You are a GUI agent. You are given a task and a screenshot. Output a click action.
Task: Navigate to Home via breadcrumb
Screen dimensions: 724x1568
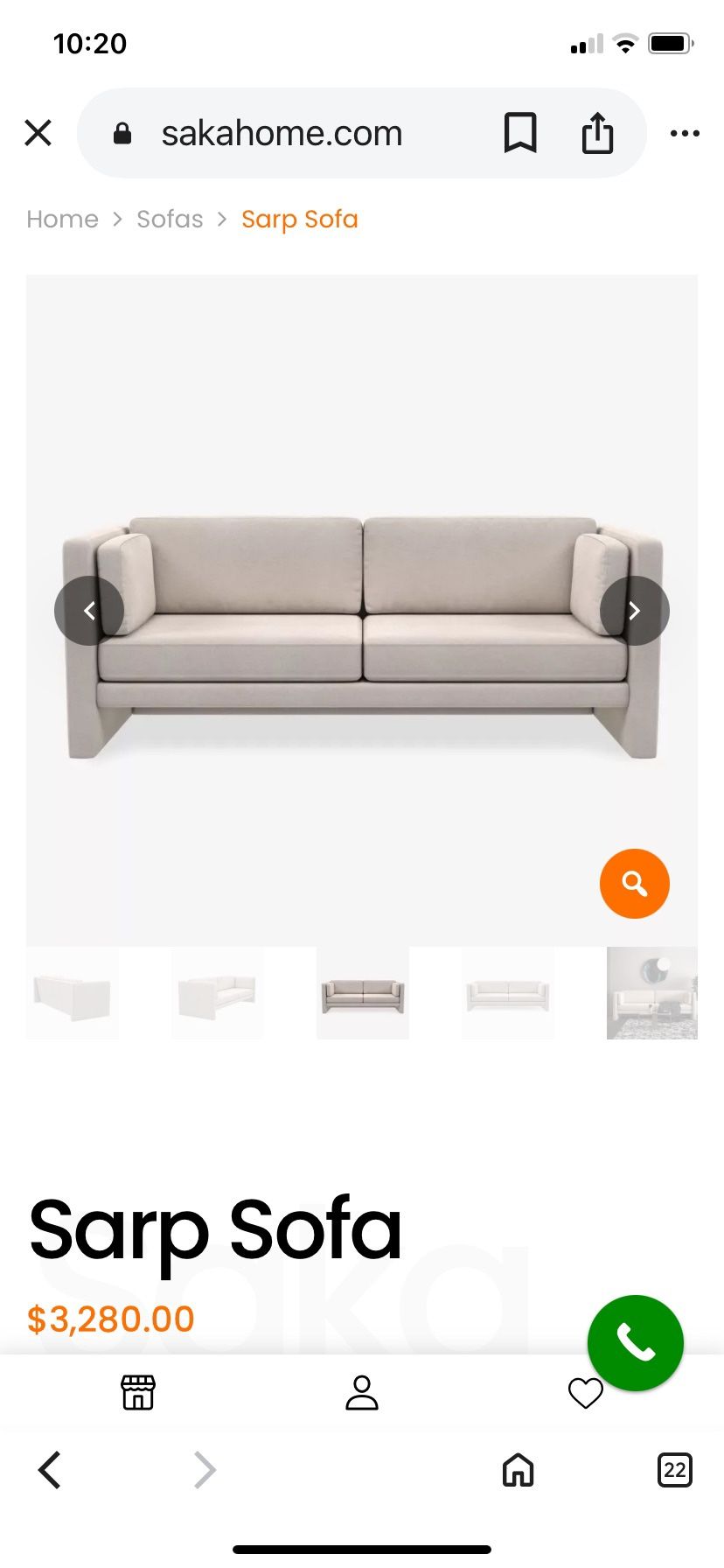[62, 219]
